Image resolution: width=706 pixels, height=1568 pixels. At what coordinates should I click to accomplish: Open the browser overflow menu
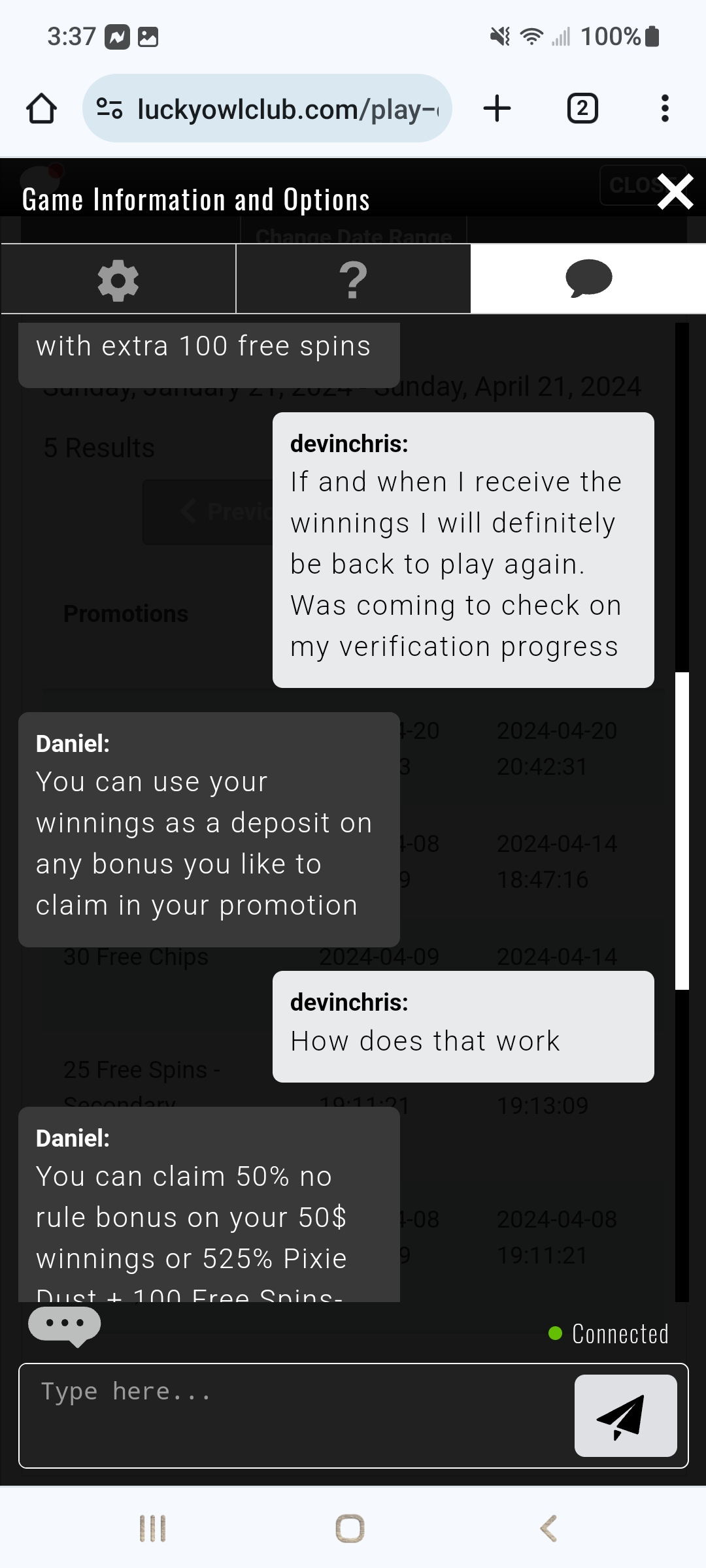[665, 108]
